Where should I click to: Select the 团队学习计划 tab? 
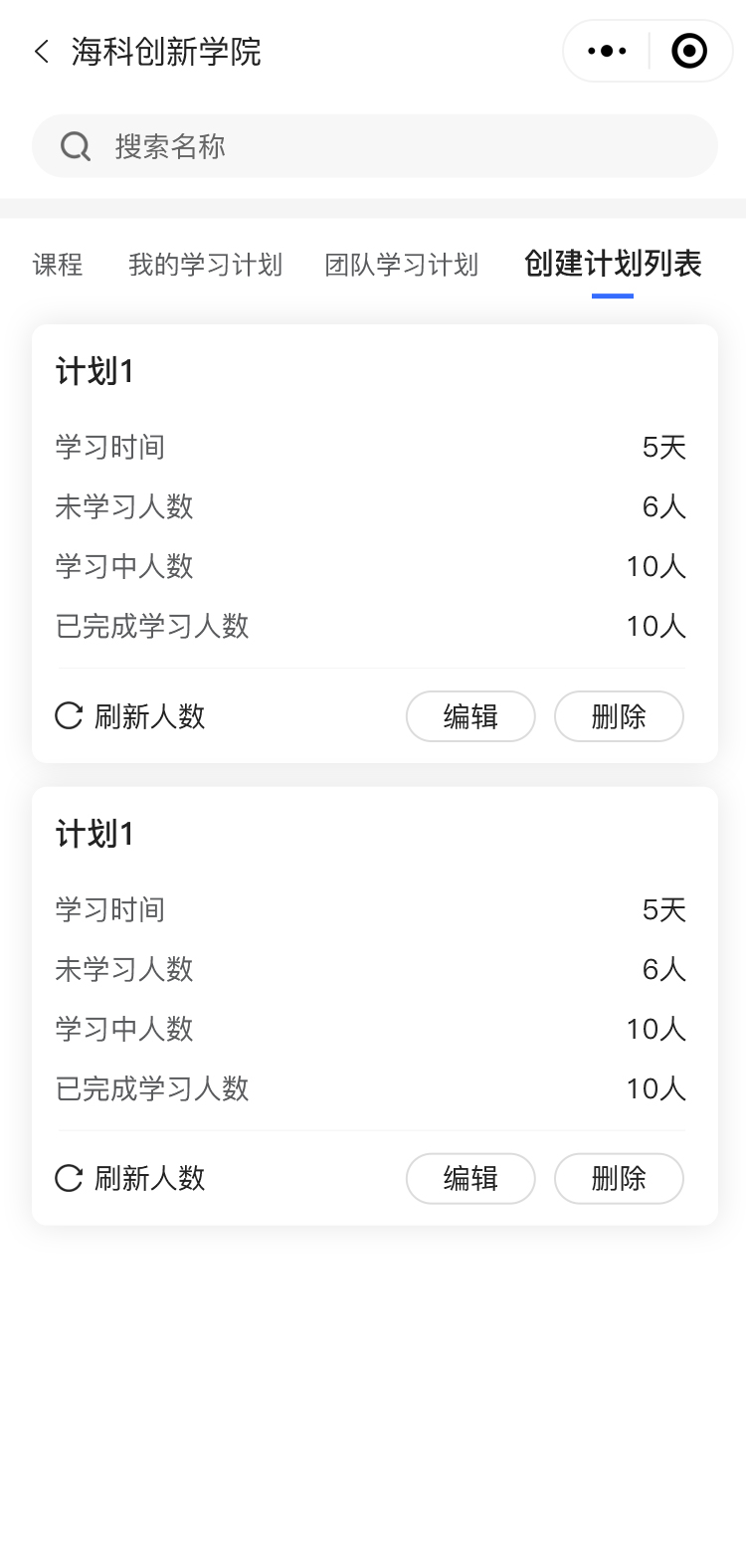[402, 265]
